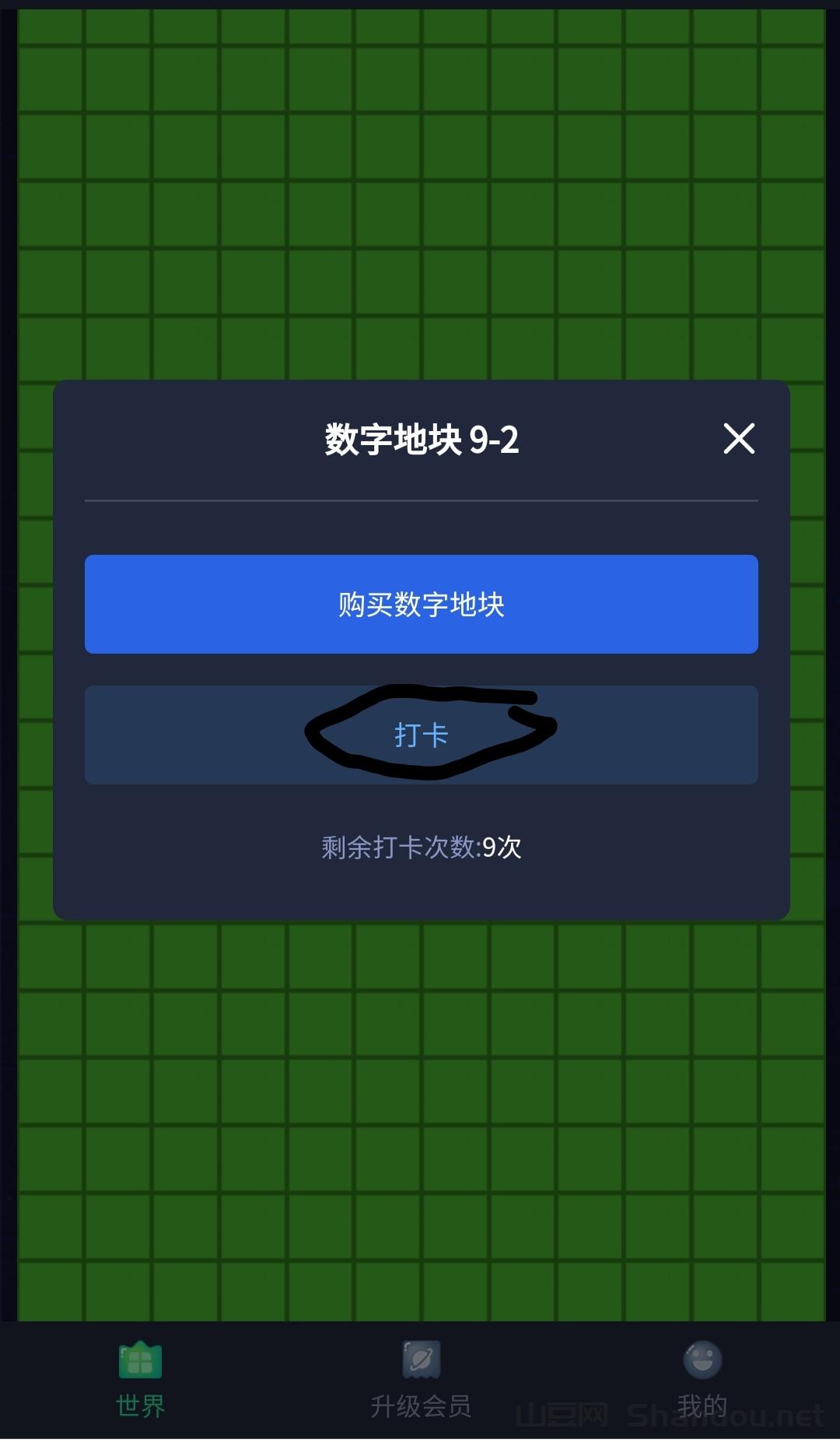Viewport: 840px width, 1442px height.
Task: Click the dialog title 数字地块 9-2
Action: (420, 439)
